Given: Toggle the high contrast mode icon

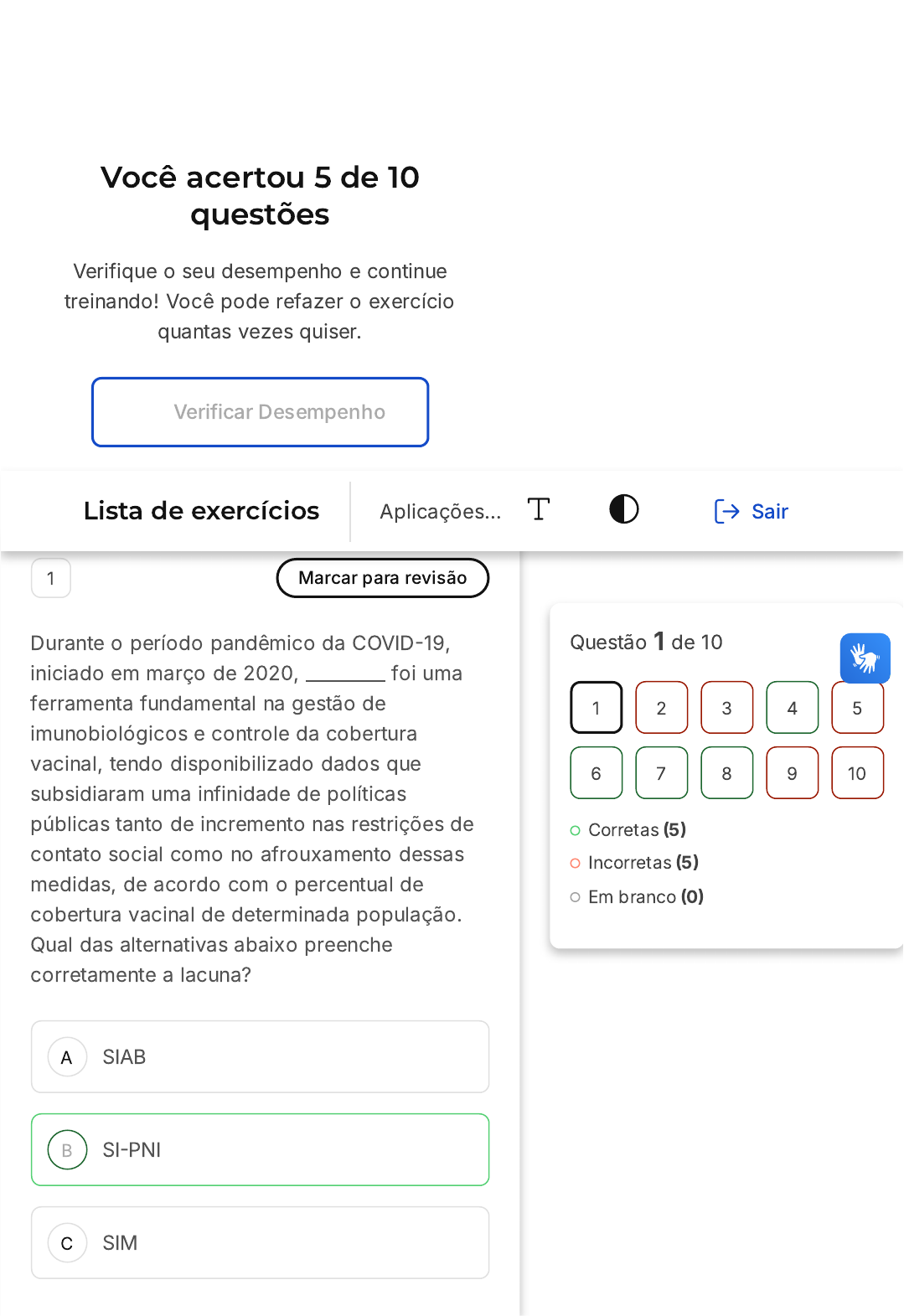Looking at the screenshot, I should pos(623,509).
